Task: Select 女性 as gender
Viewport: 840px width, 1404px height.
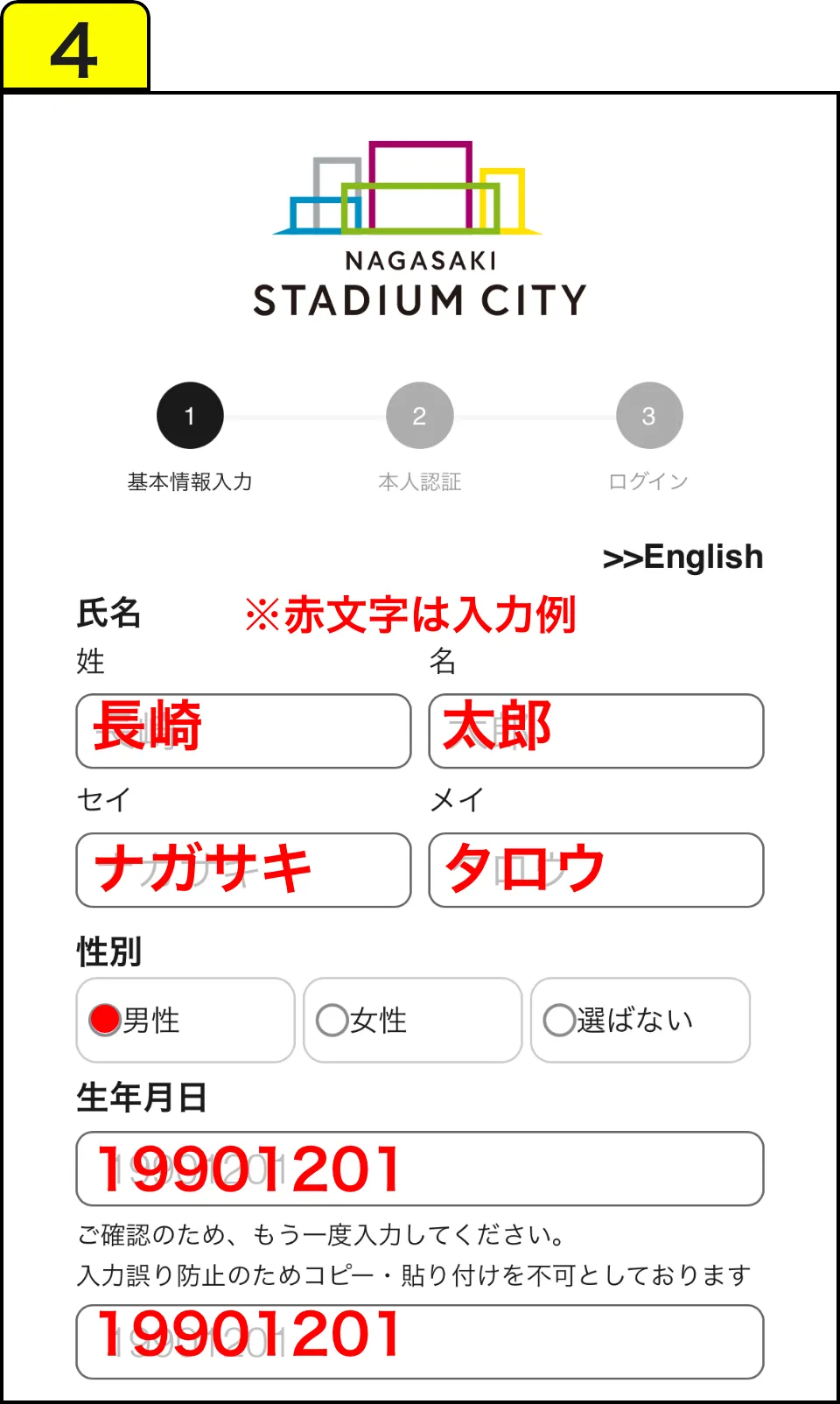Action: [x=413, y=1020]
